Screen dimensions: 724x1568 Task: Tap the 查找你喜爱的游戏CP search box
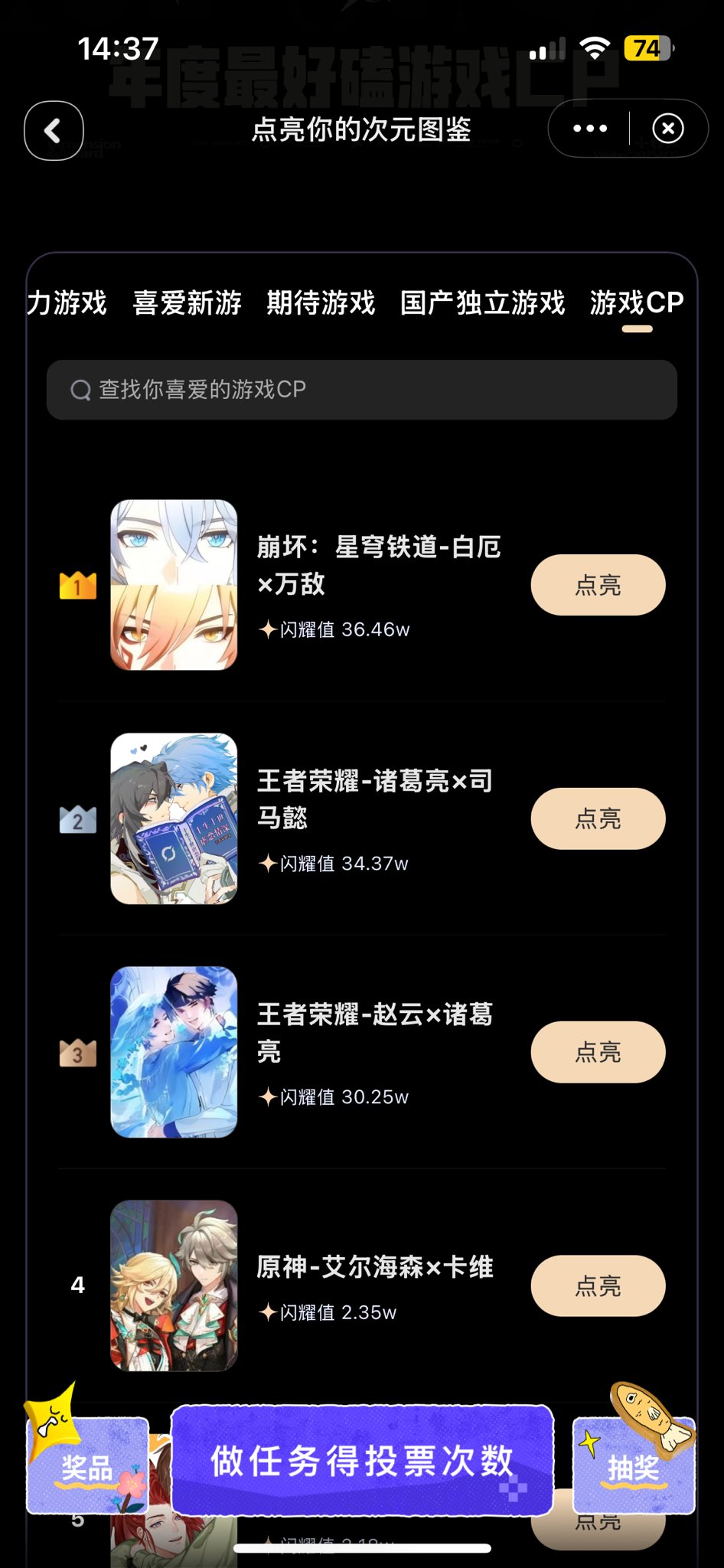[362, 390]
